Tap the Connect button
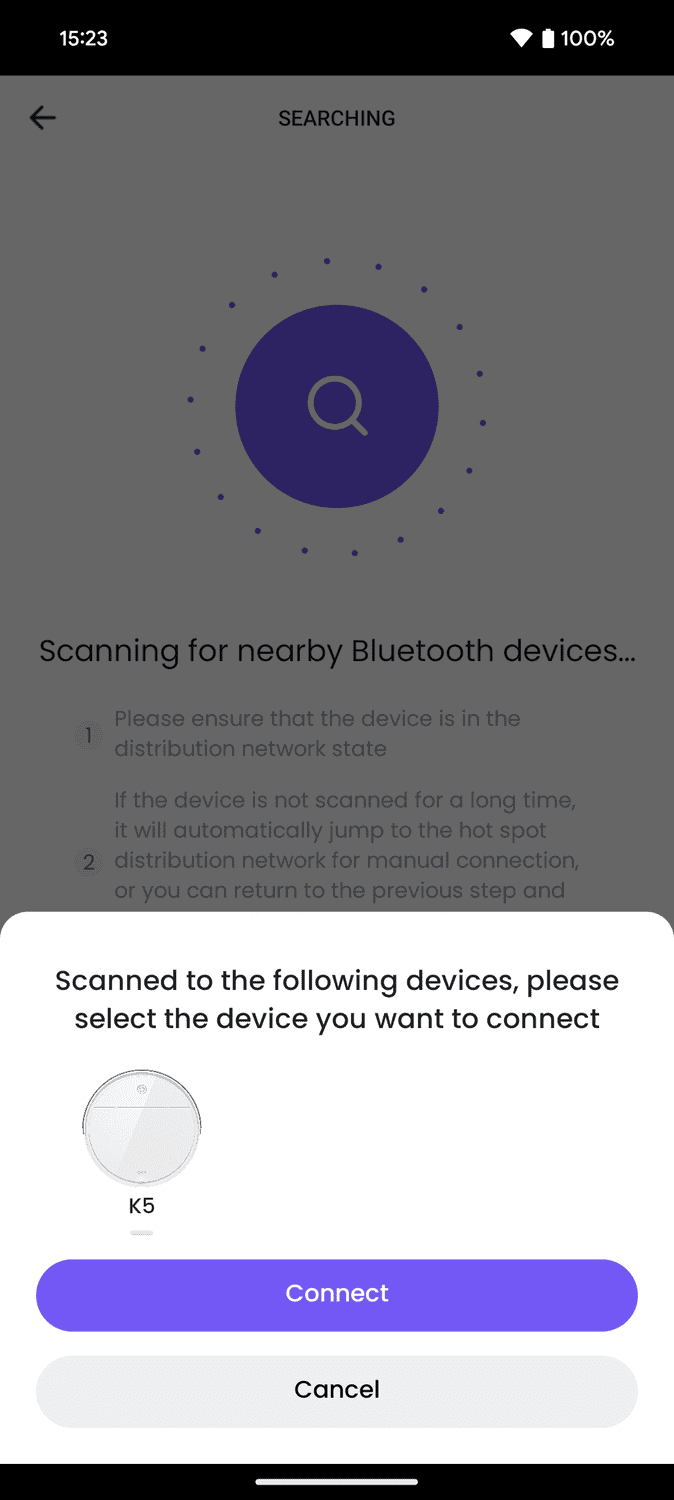Screen dimensions: 674x1500 click(337, 1294)
